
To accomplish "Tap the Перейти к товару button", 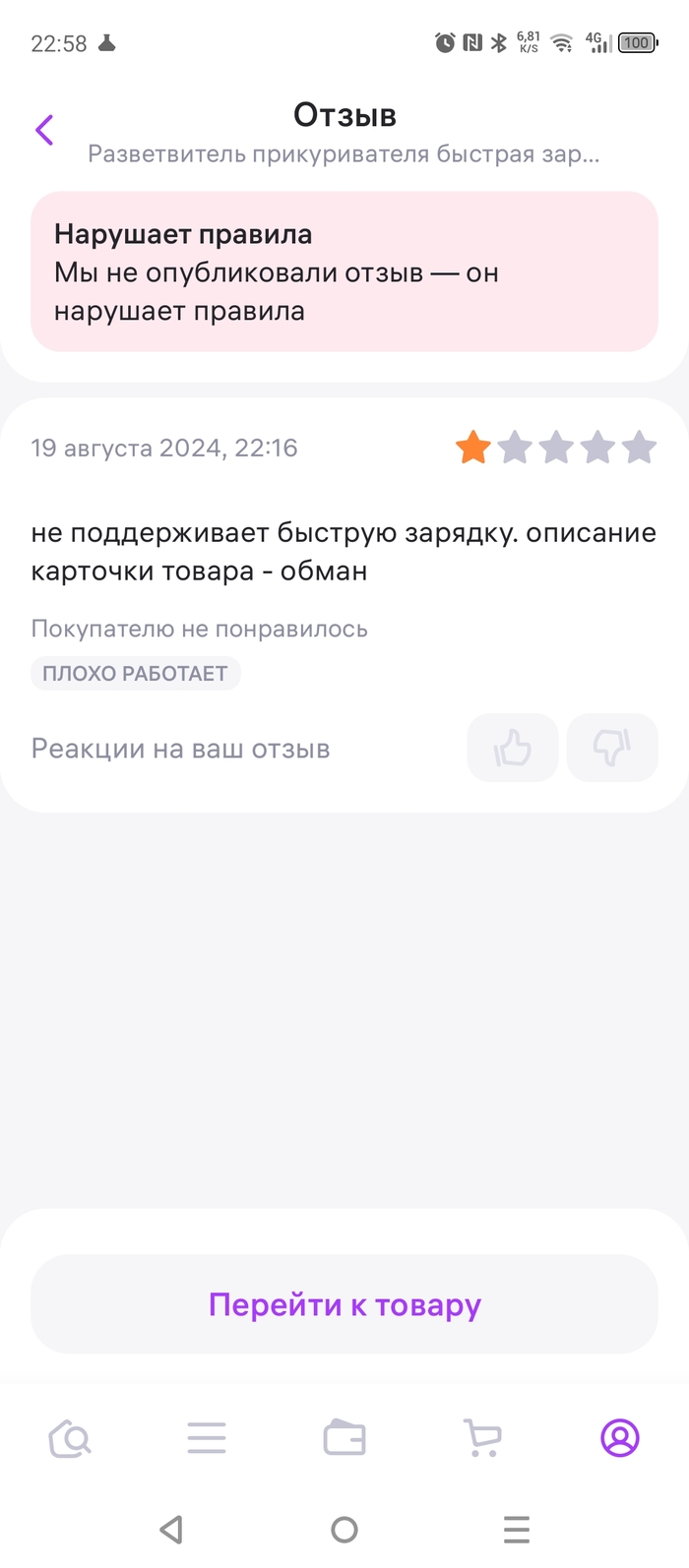I will tap(344, 1304).
